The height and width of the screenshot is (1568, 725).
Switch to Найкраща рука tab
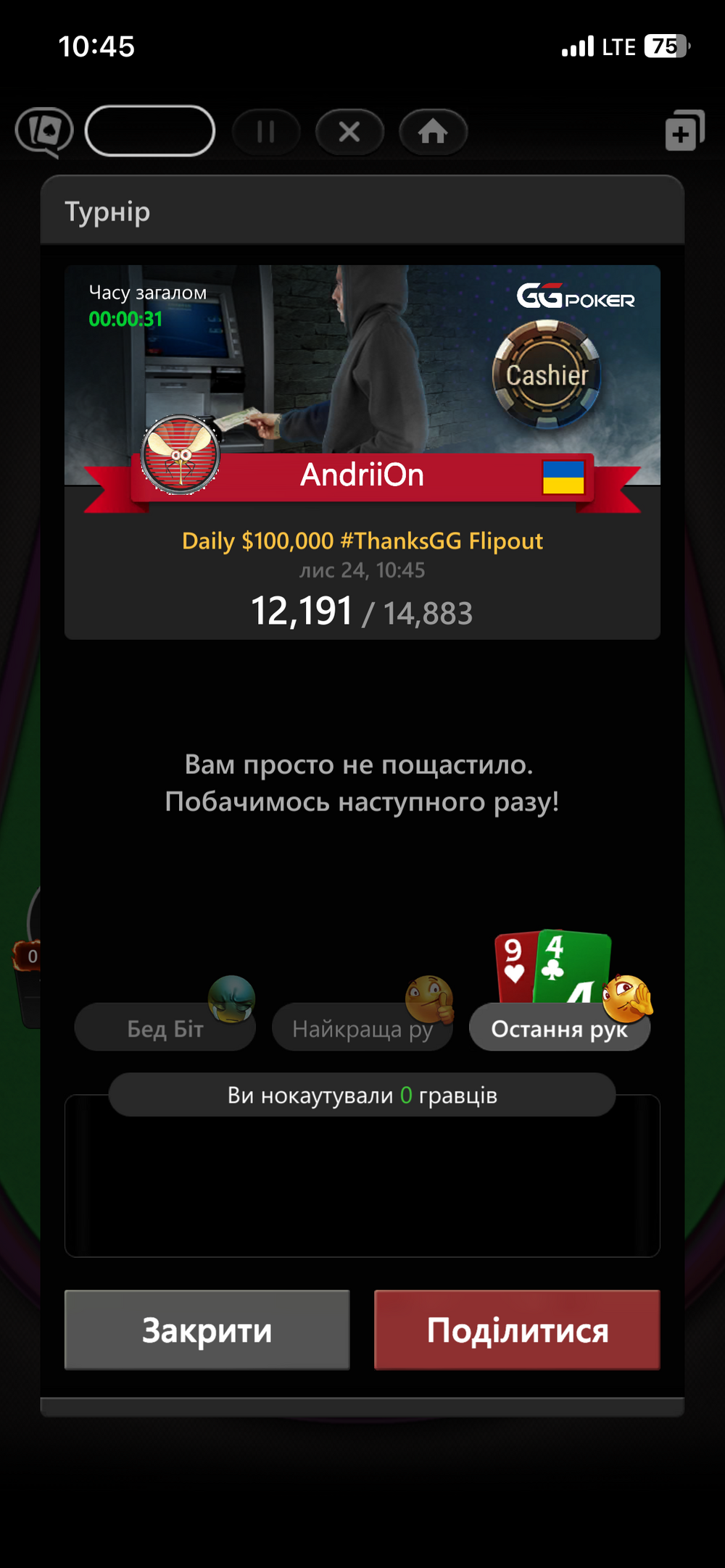pyautogui.click(x=362, y=1028)
